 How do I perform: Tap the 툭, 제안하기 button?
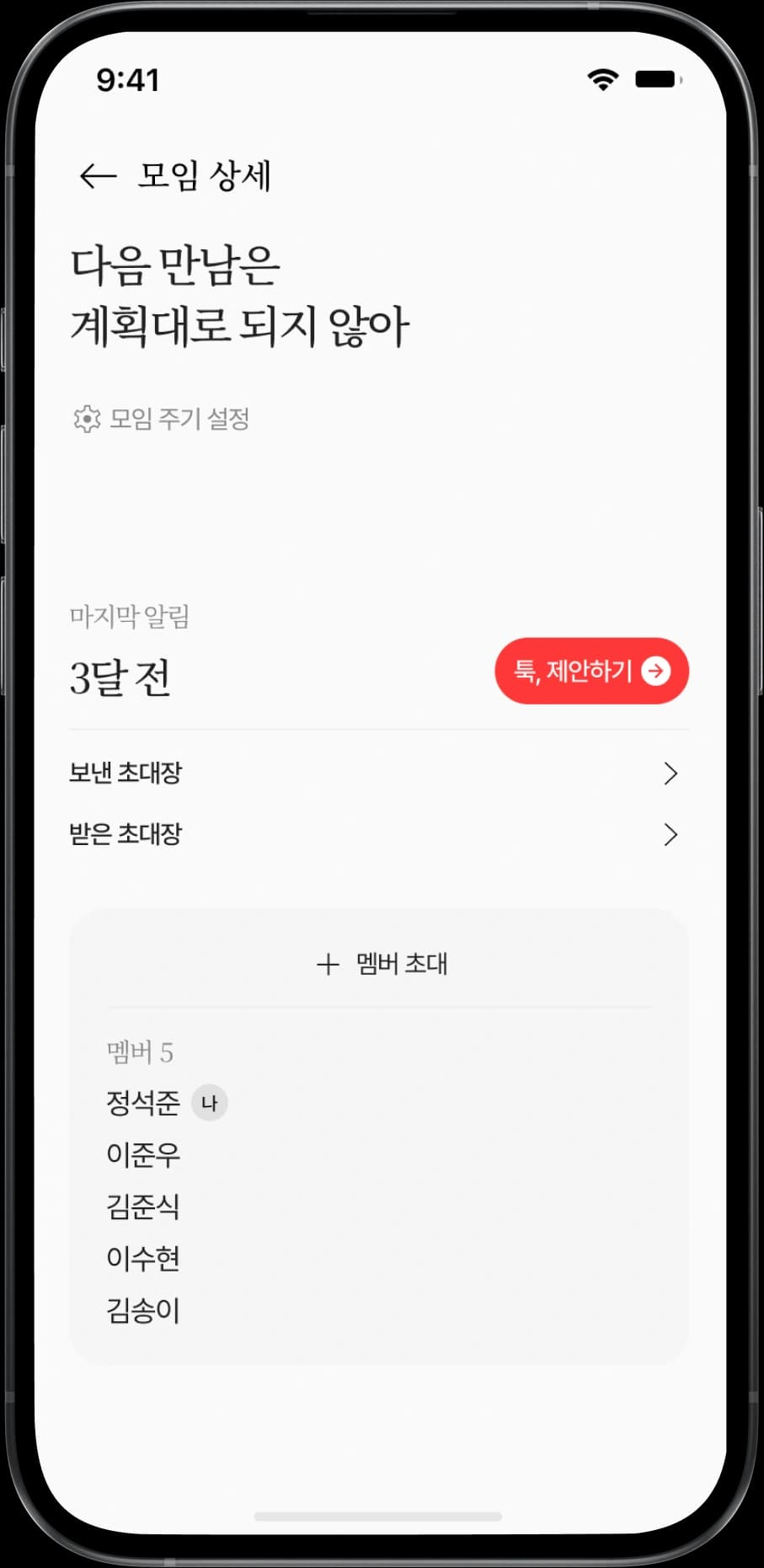(591, 671)
